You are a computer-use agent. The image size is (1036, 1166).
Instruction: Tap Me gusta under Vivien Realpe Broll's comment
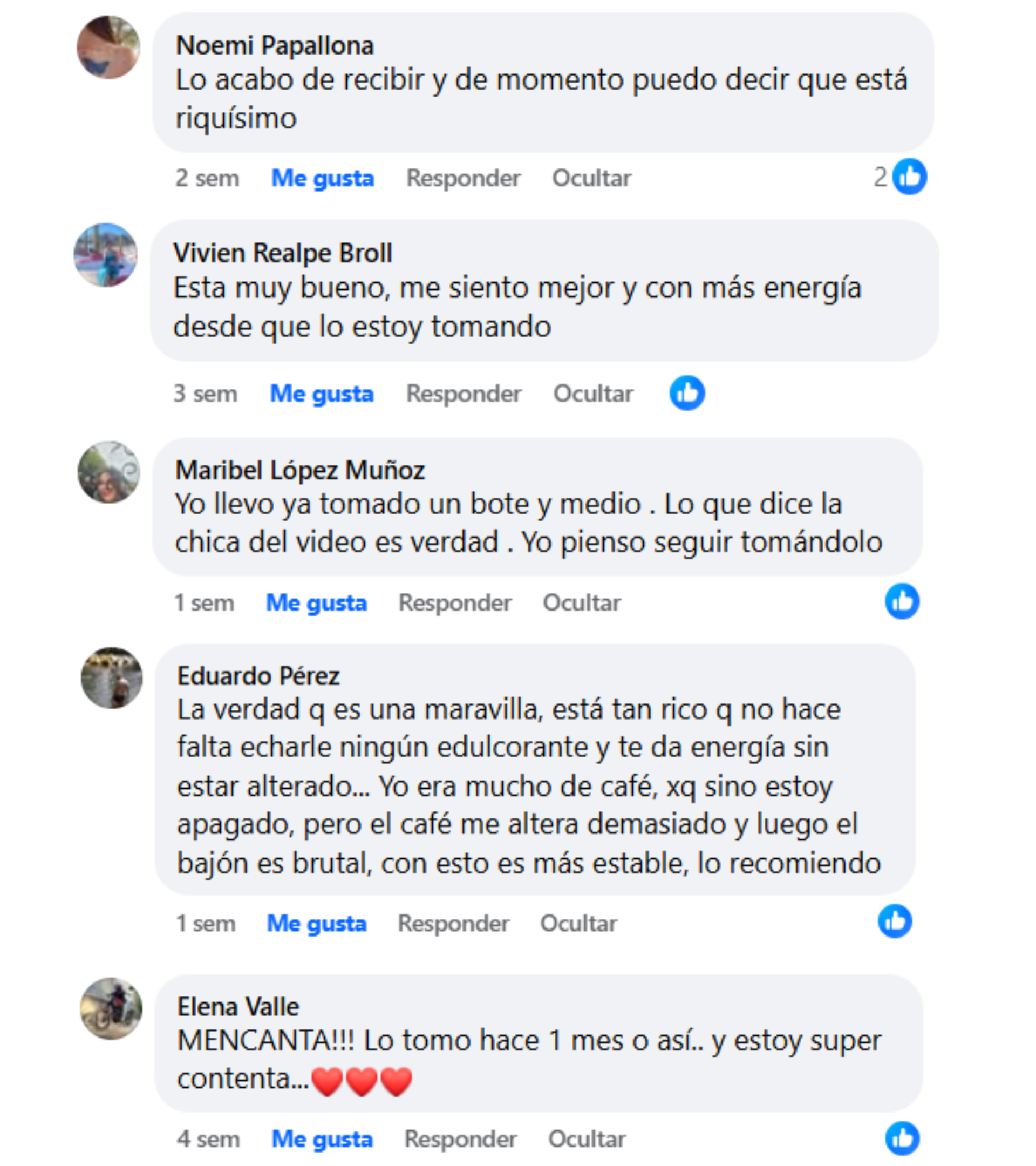tap(322, 394)
